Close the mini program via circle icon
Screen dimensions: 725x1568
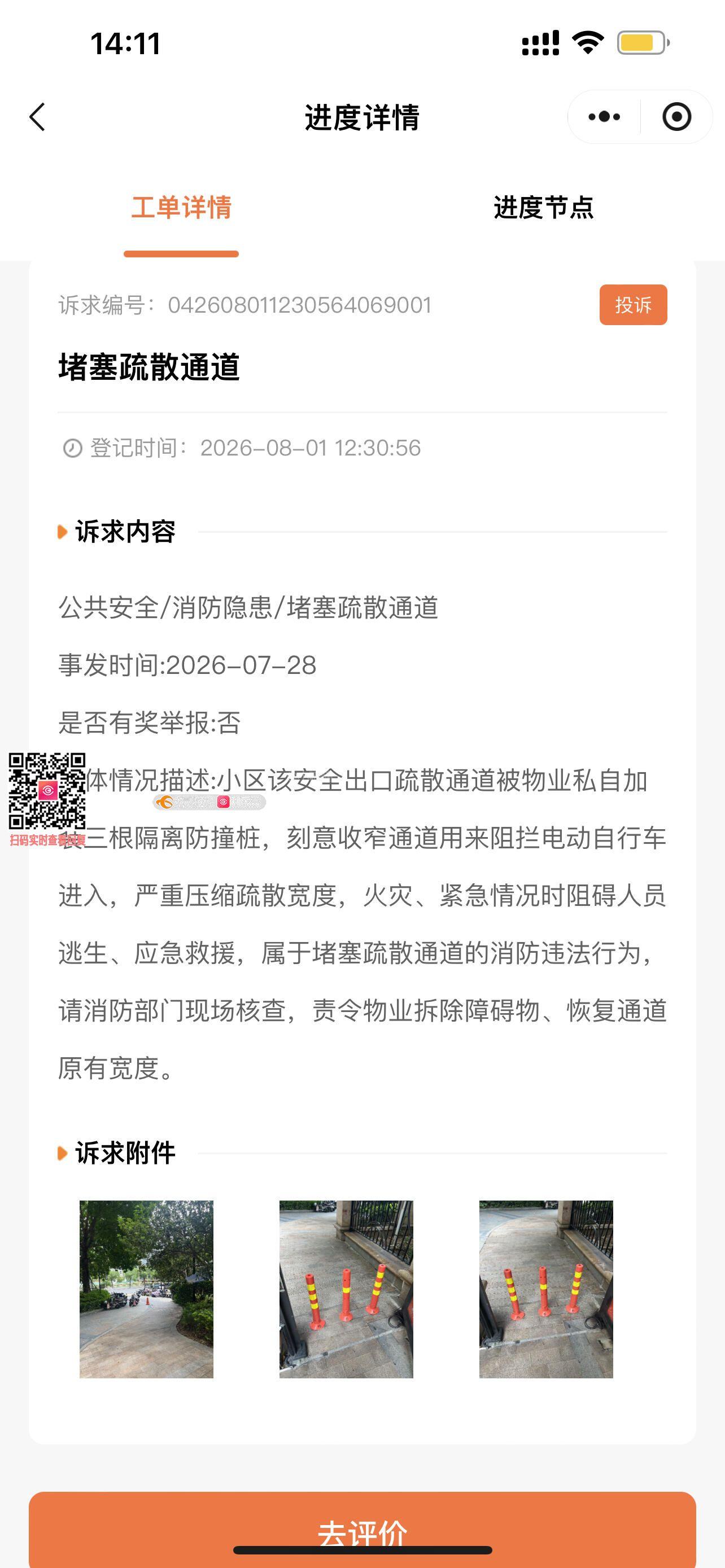(676, 117)
